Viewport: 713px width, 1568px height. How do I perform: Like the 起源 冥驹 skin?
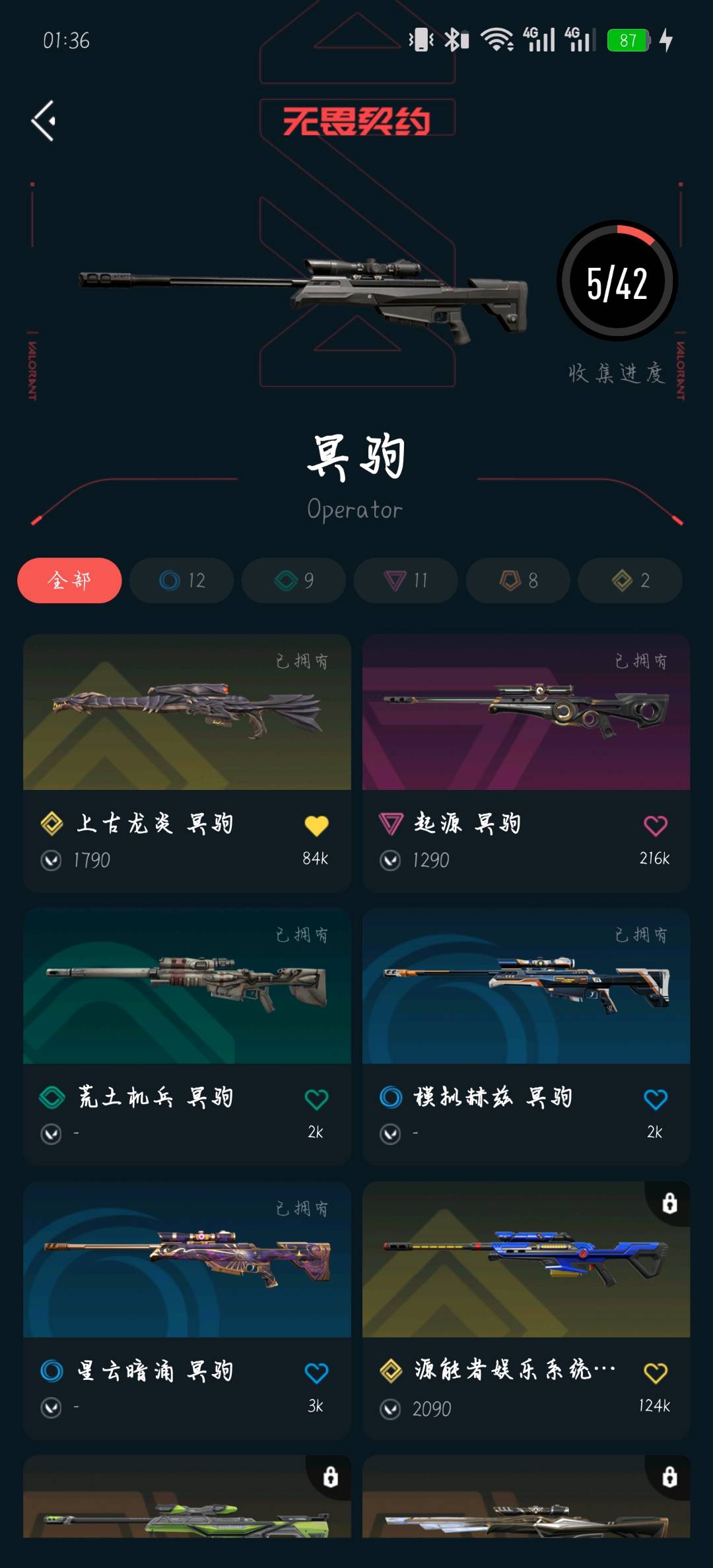655,826
